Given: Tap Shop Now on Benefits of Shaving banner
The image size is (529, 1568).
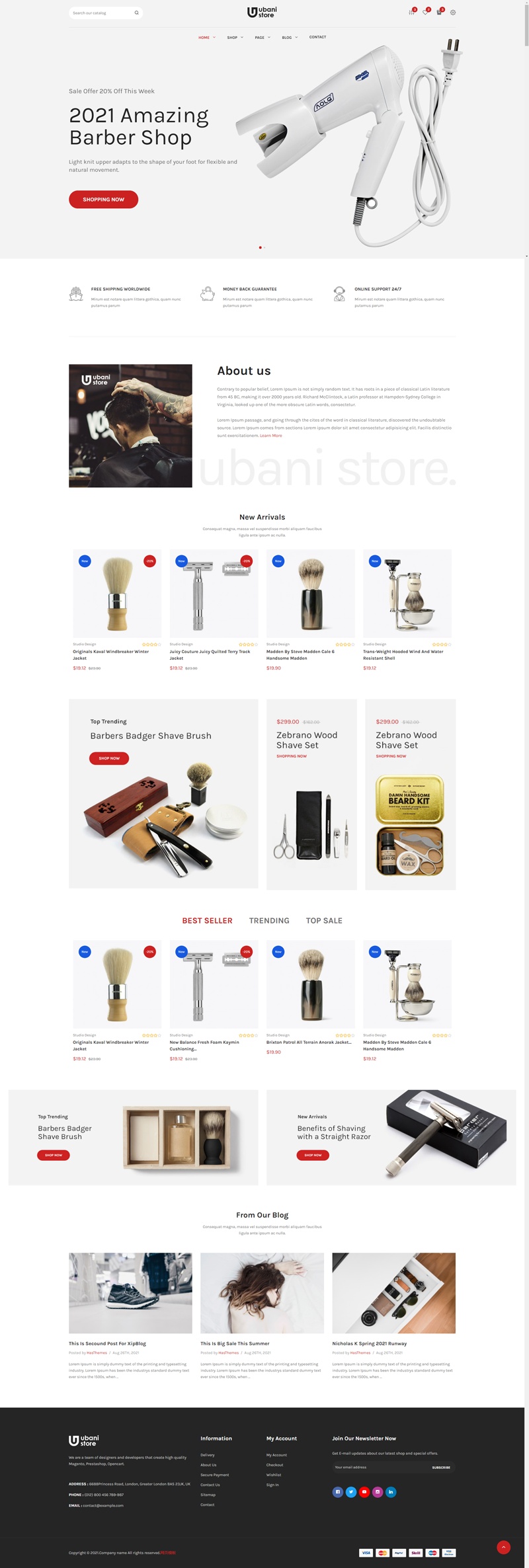Looking at the screenshot, I should pyautogui.click(x=313, y=1155).
